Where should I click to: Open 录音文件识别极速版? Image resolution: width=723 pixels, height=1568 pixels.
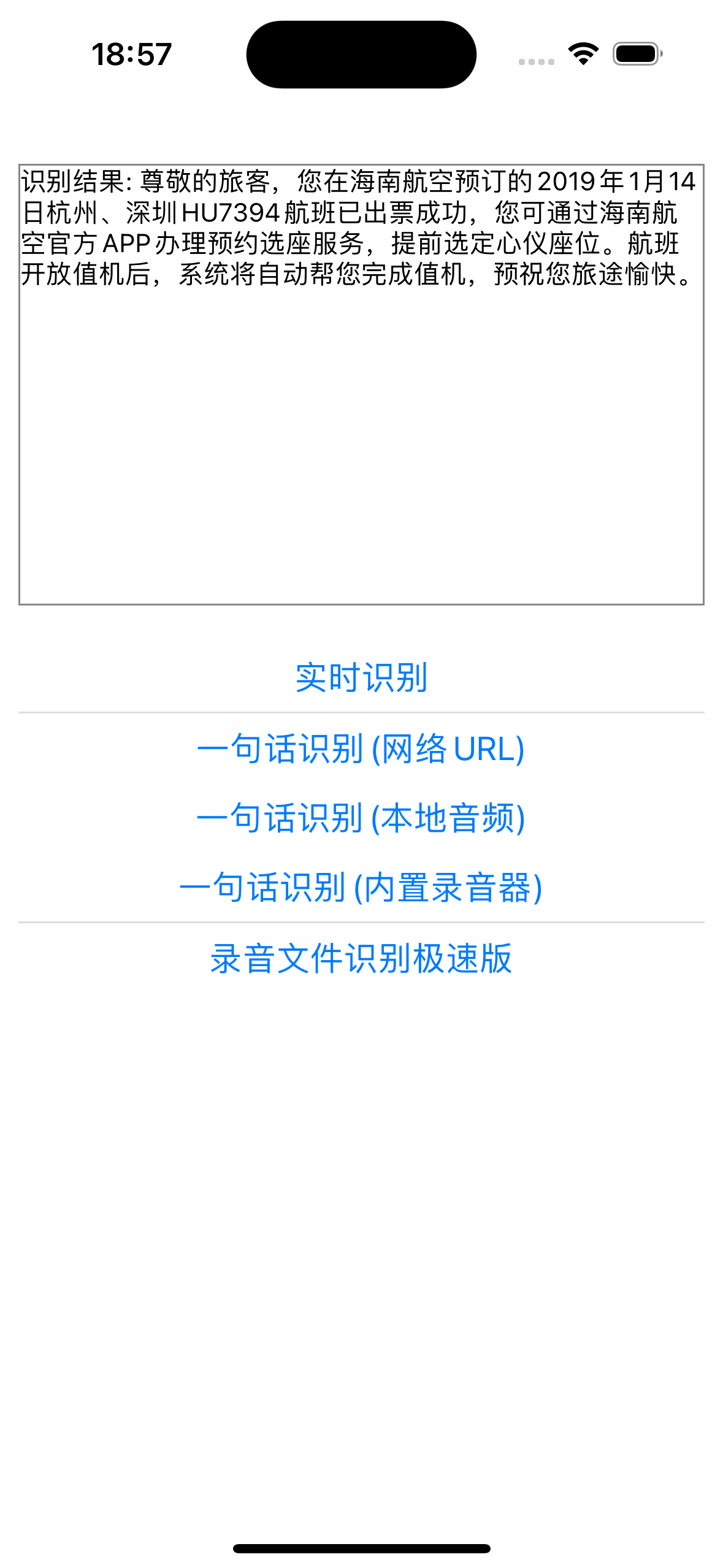tap(361, 958)
